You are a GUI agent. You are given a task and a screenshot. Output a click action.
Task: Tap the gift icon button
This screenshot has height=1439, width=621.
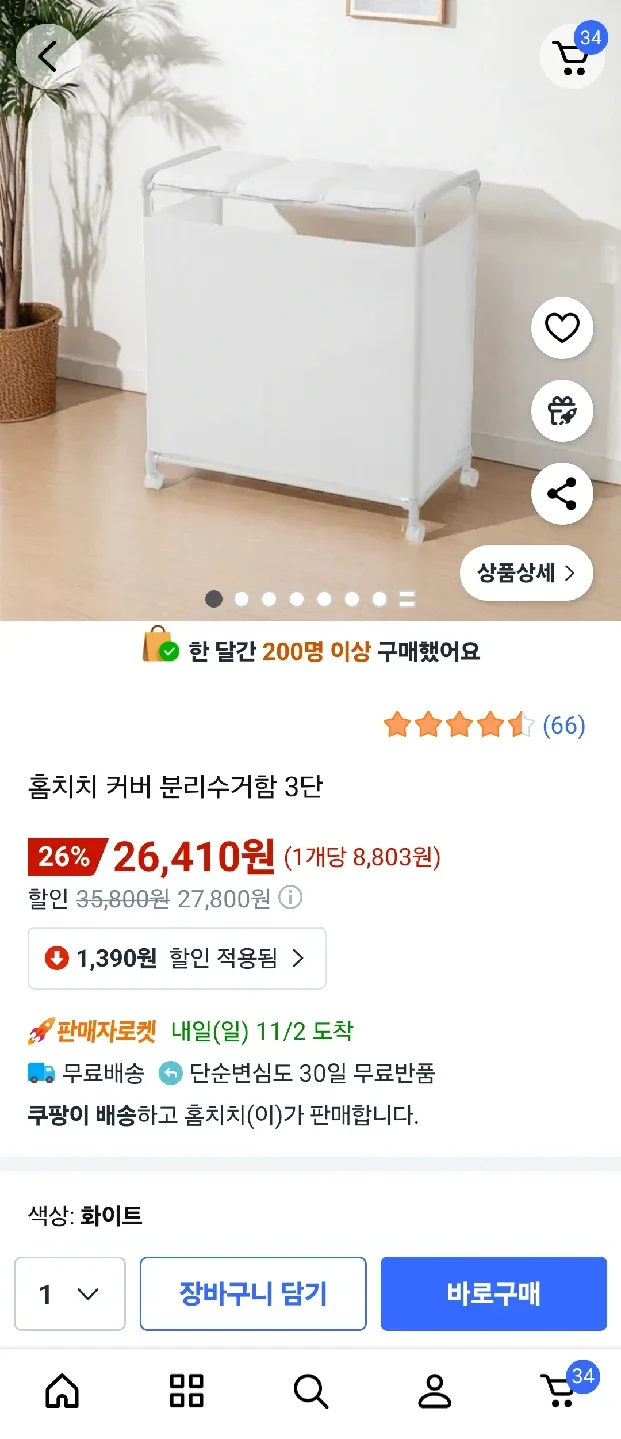tap(562, 411)
